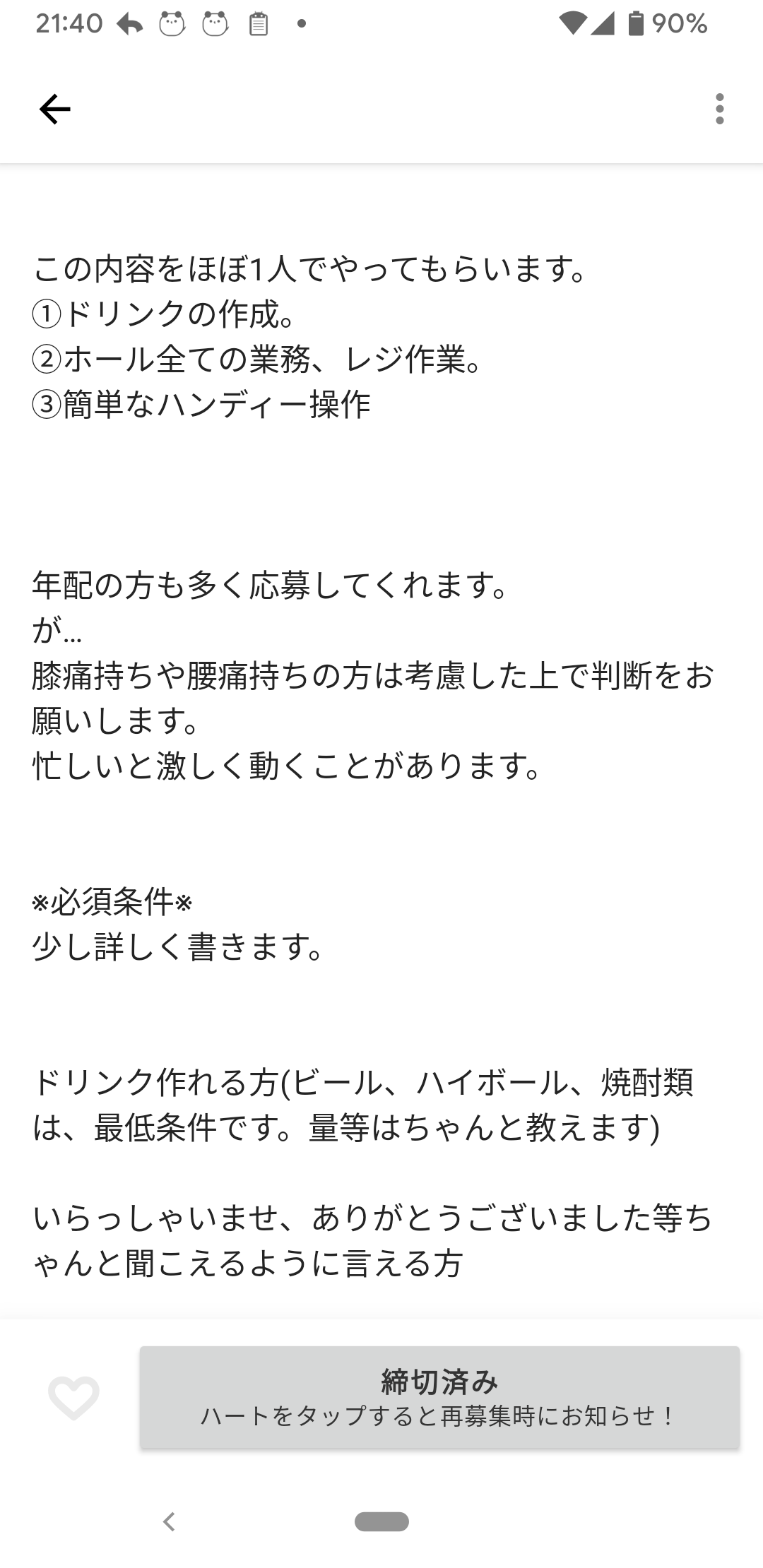Tap the heart to get re-recruitment alerts
763x1568 pixels.
click(x=73, y=1397)
